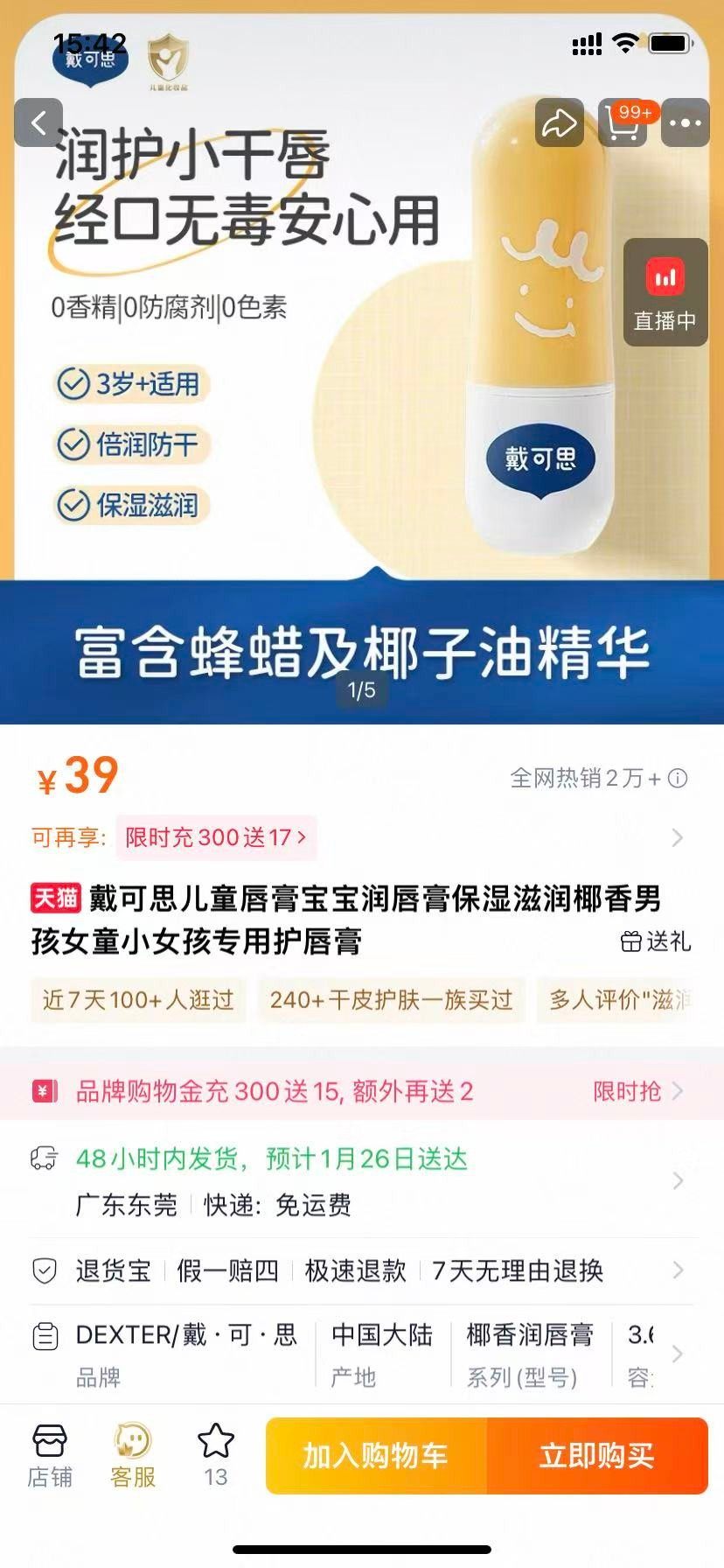Share this product
Viewport: 724px width, 1568px height.
click(x=559, y=122)
